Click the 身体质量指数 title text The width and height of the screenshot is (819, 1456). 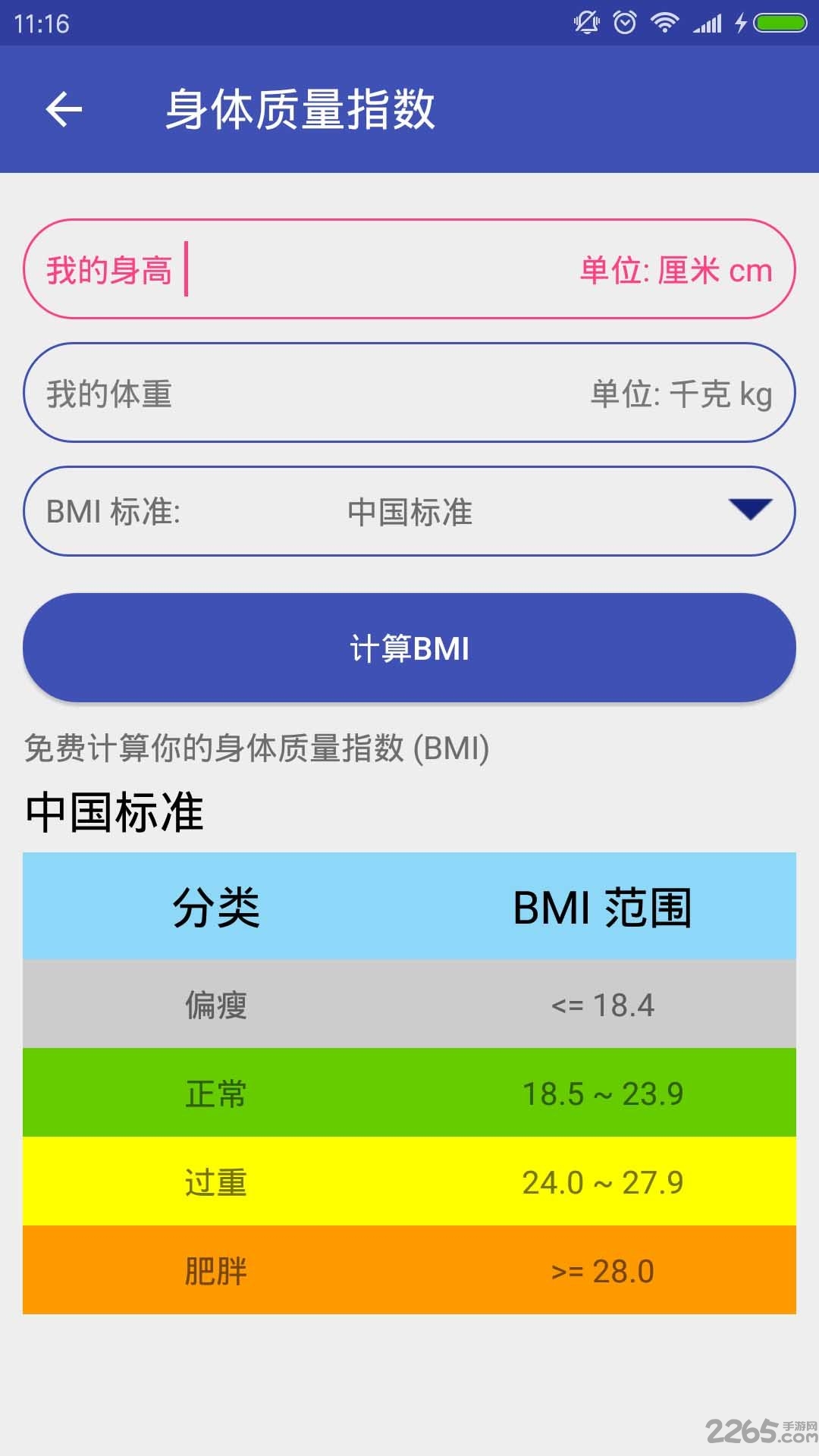point(303,110)
